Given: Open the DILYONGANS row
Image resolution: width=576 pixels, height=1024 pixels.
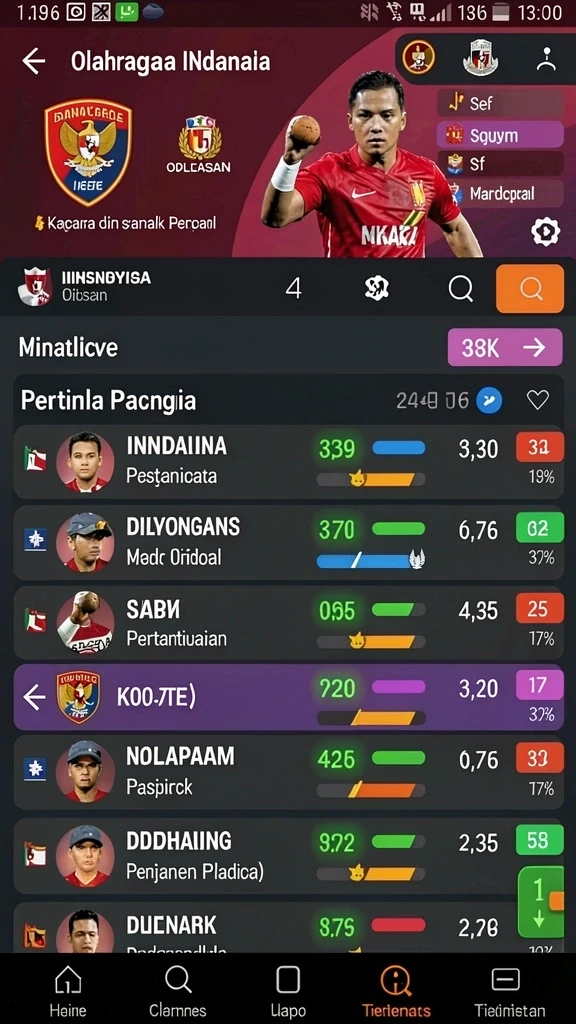Looking at the screenshot, I should click(288, 542).
